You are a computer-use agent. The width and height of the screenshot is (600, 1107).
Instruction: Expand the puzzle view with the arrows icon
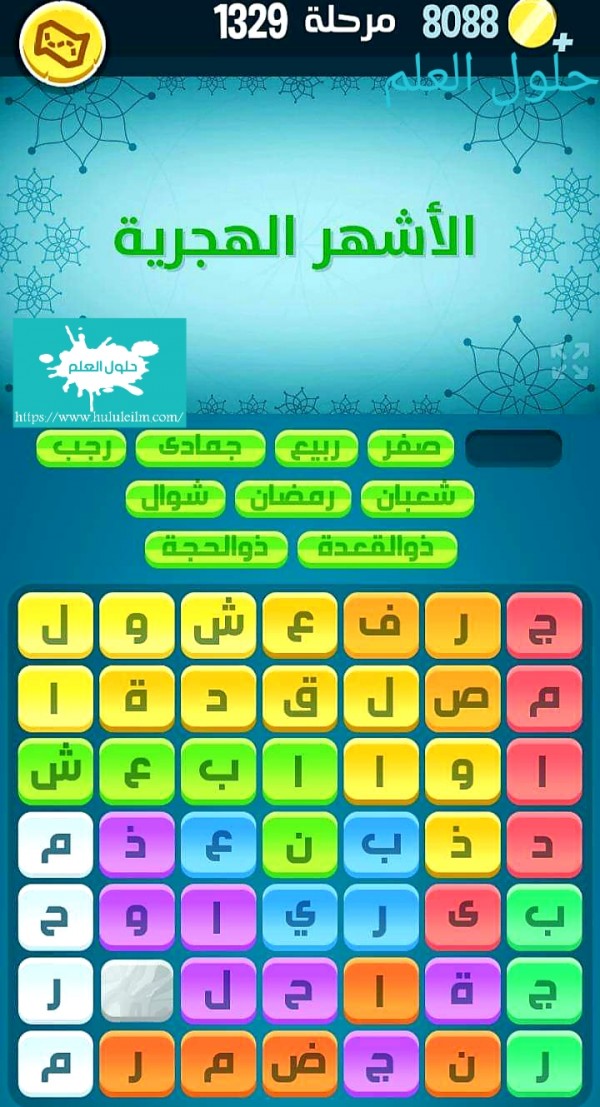(x=569, y=360)
